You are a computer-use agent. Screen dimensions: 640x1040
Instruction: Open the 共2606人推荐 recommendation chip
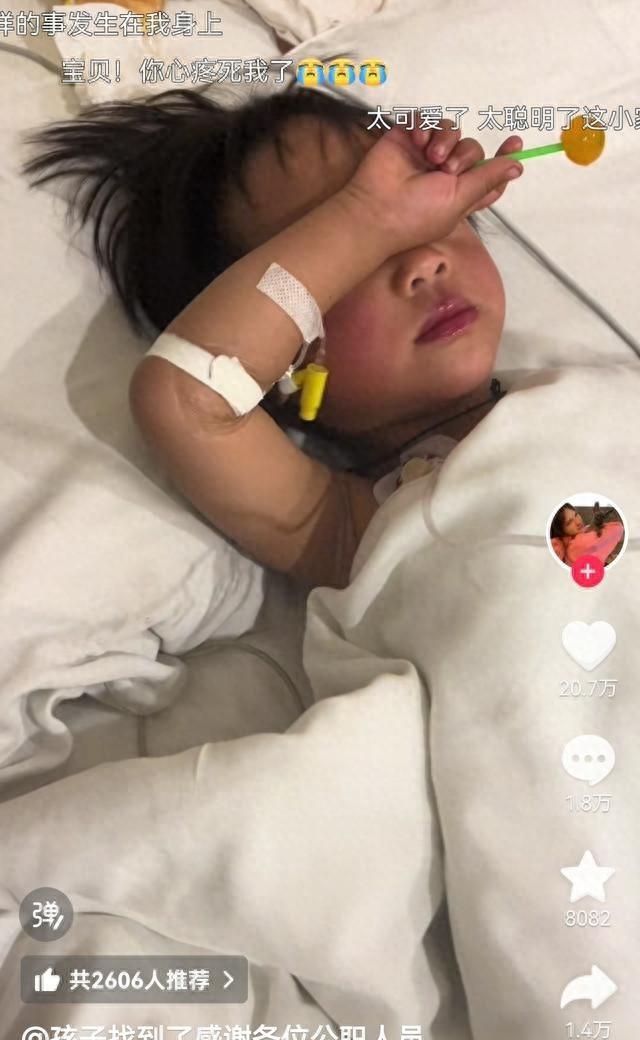tap(134, 980)
